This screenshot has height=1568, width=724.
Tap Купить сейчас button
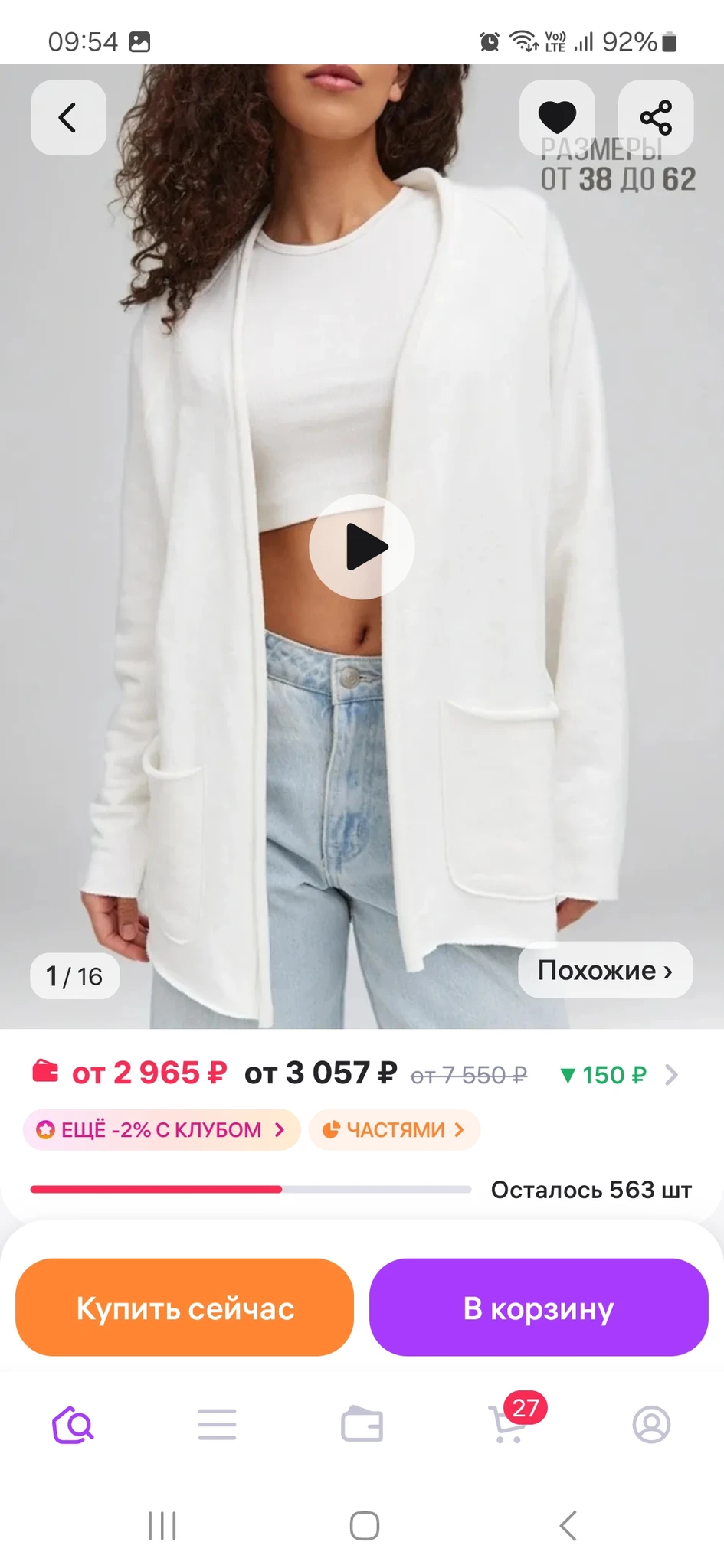click(185, 1308)
